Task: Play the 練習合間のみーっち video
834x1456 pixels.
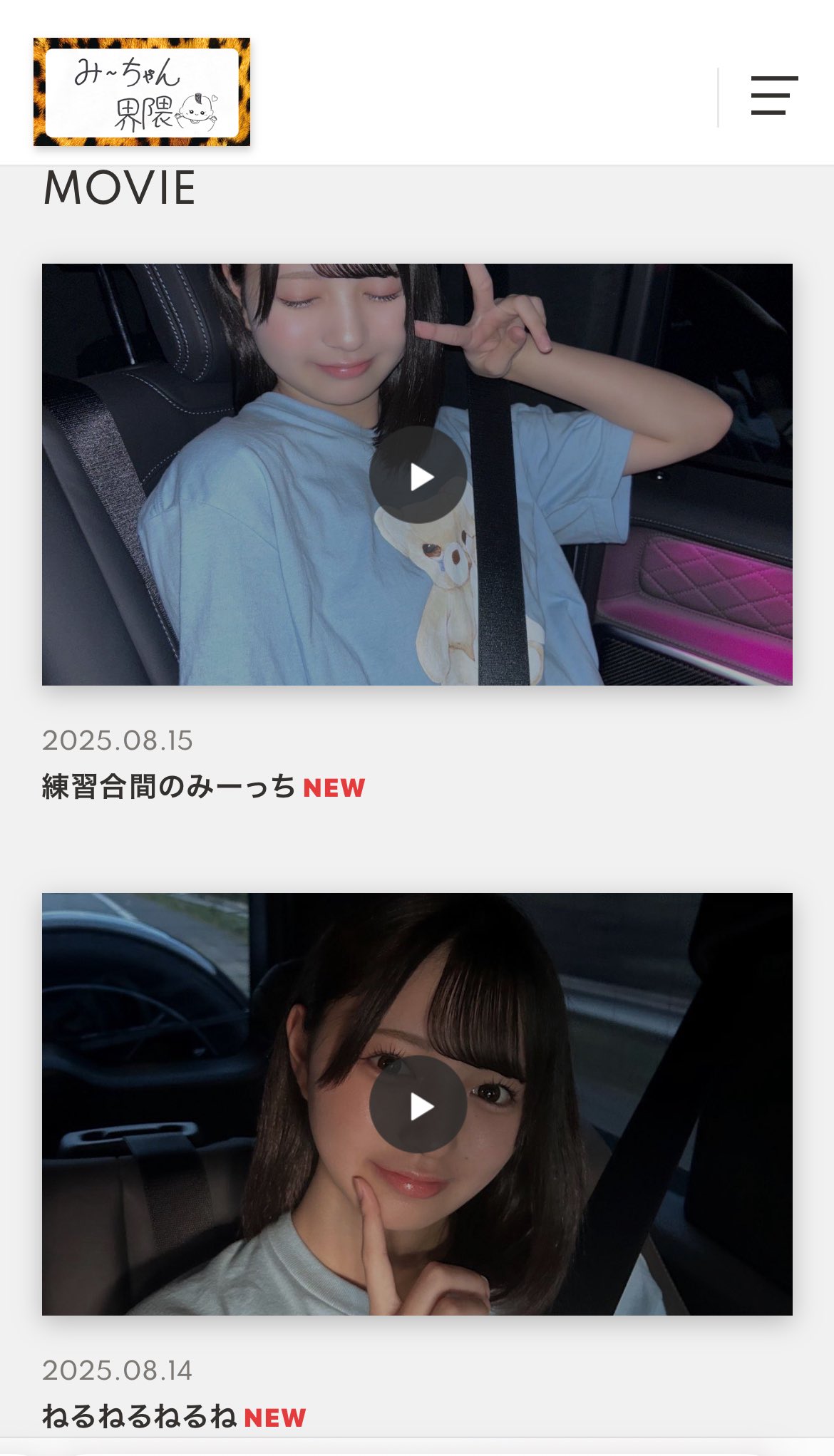Action: click(x=418, y=476)
